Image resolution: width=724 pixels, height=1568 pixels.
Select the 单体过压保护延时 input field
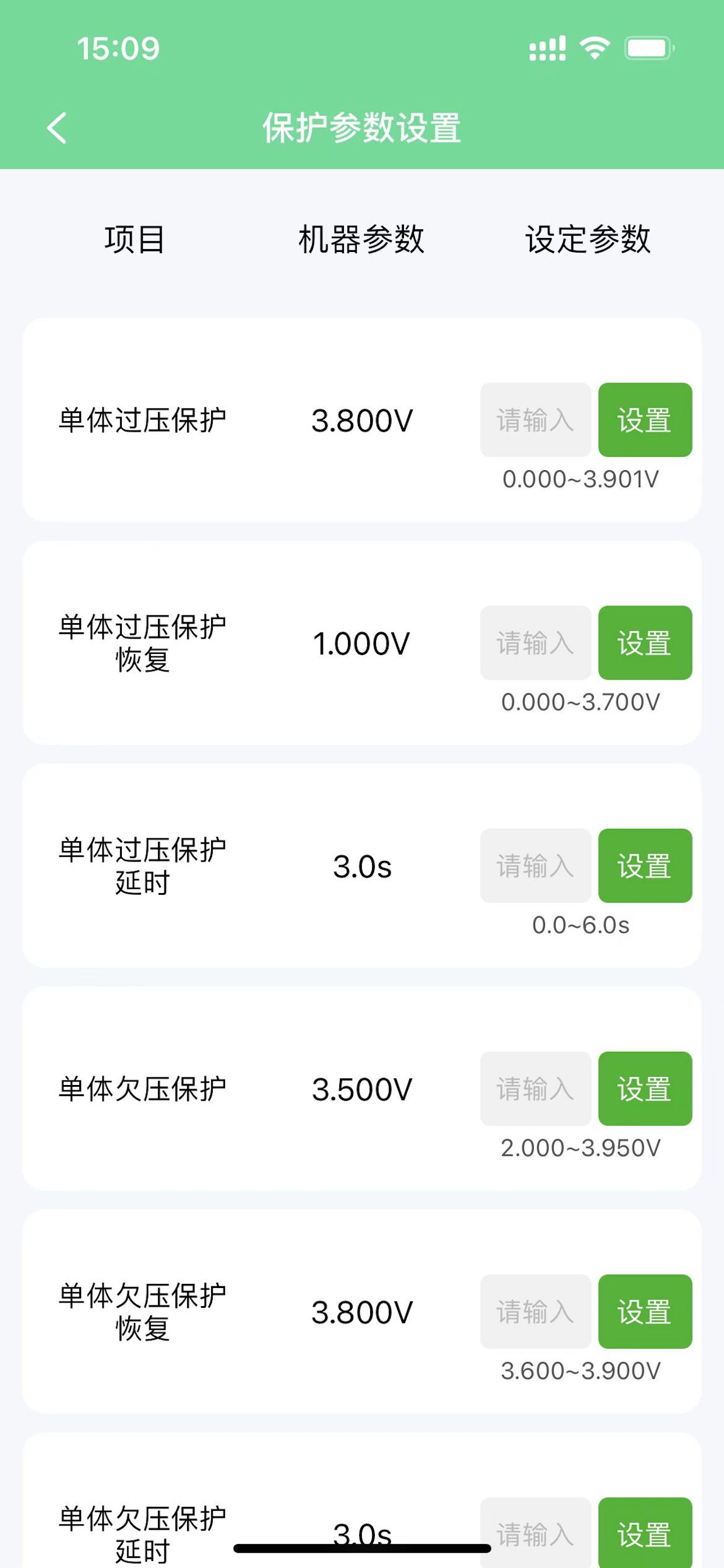[x=535, y=865]
